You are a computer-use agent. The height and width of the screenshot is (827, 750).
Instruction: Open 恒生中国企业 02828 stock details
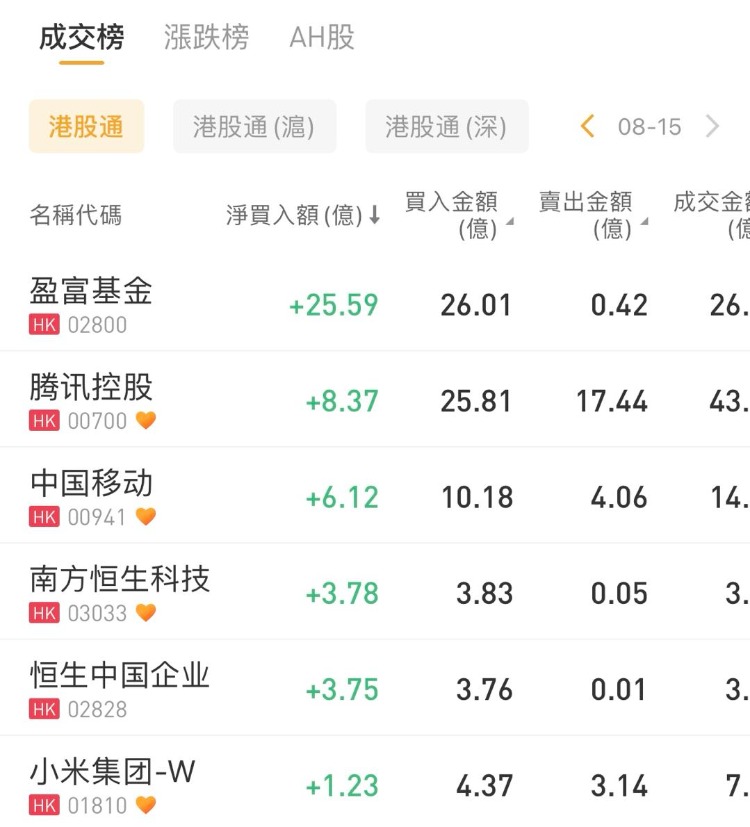pyautogui.click(x=120, y=688)
